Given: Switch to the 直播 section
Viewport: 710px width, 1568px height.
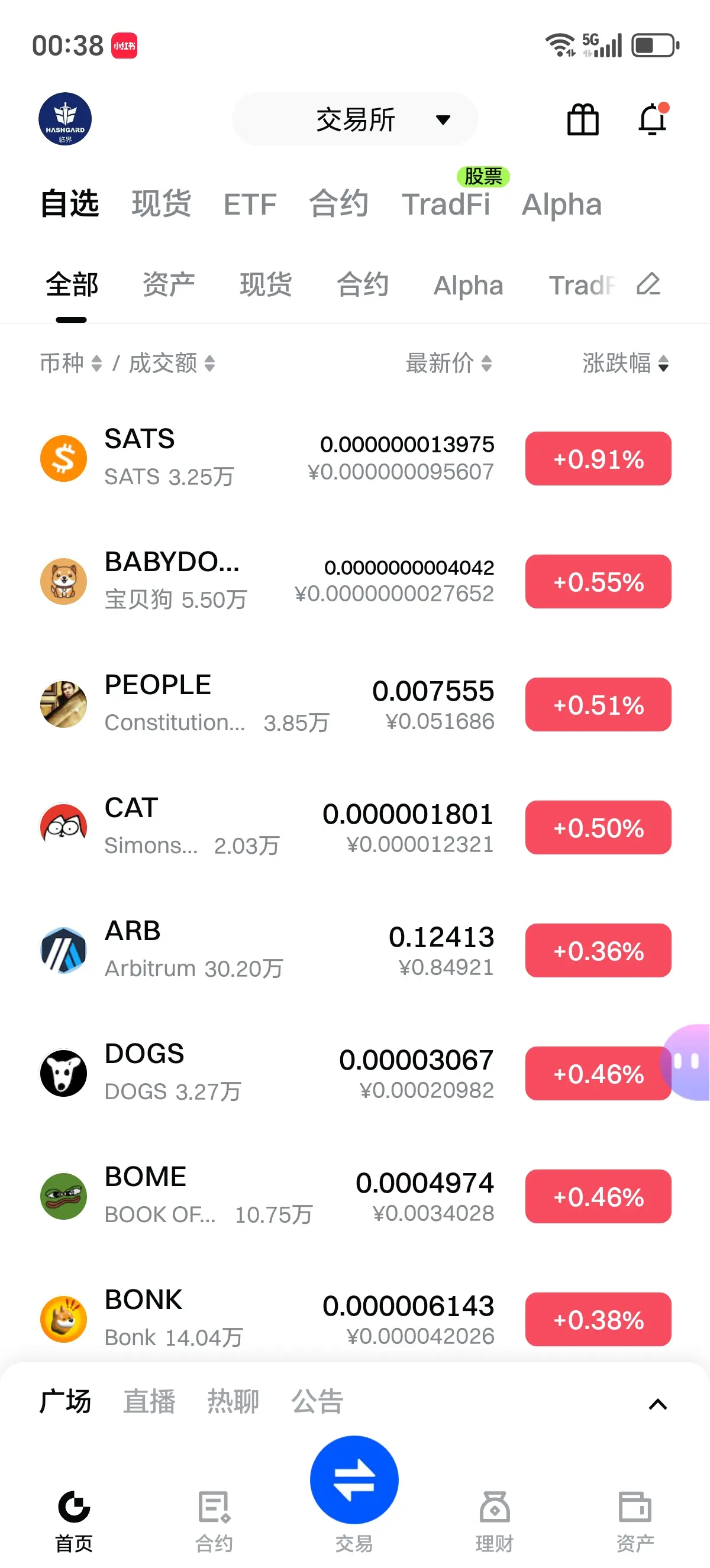Looking at the screenshot, I should (x=149, y=1402).
